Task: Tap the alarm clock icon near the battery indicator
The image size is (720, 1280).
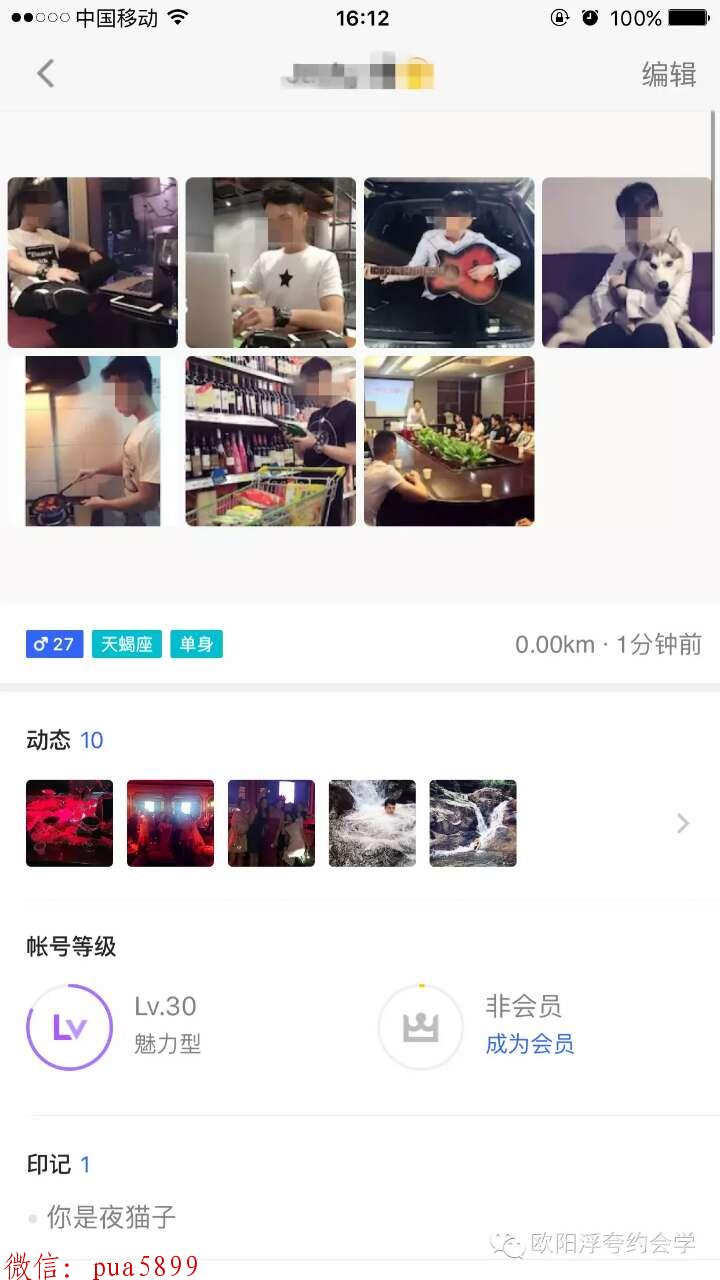Action: (x=590, y=17)
